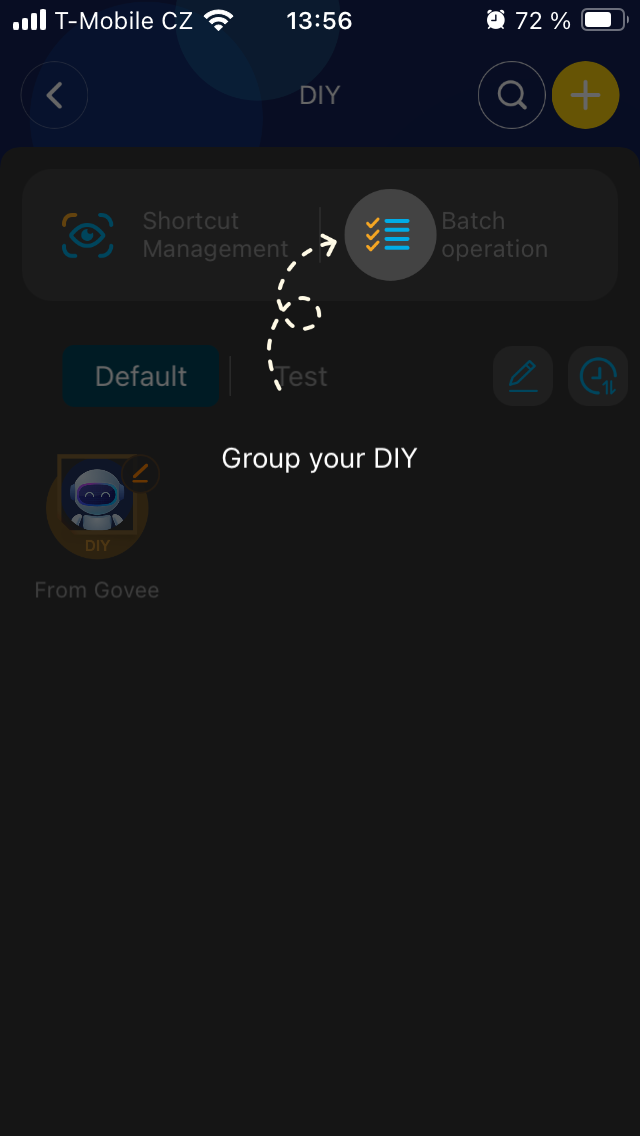Screen dimensions: 640x1136
Task: Go back from the DIY screen
Action: point(54,95)
